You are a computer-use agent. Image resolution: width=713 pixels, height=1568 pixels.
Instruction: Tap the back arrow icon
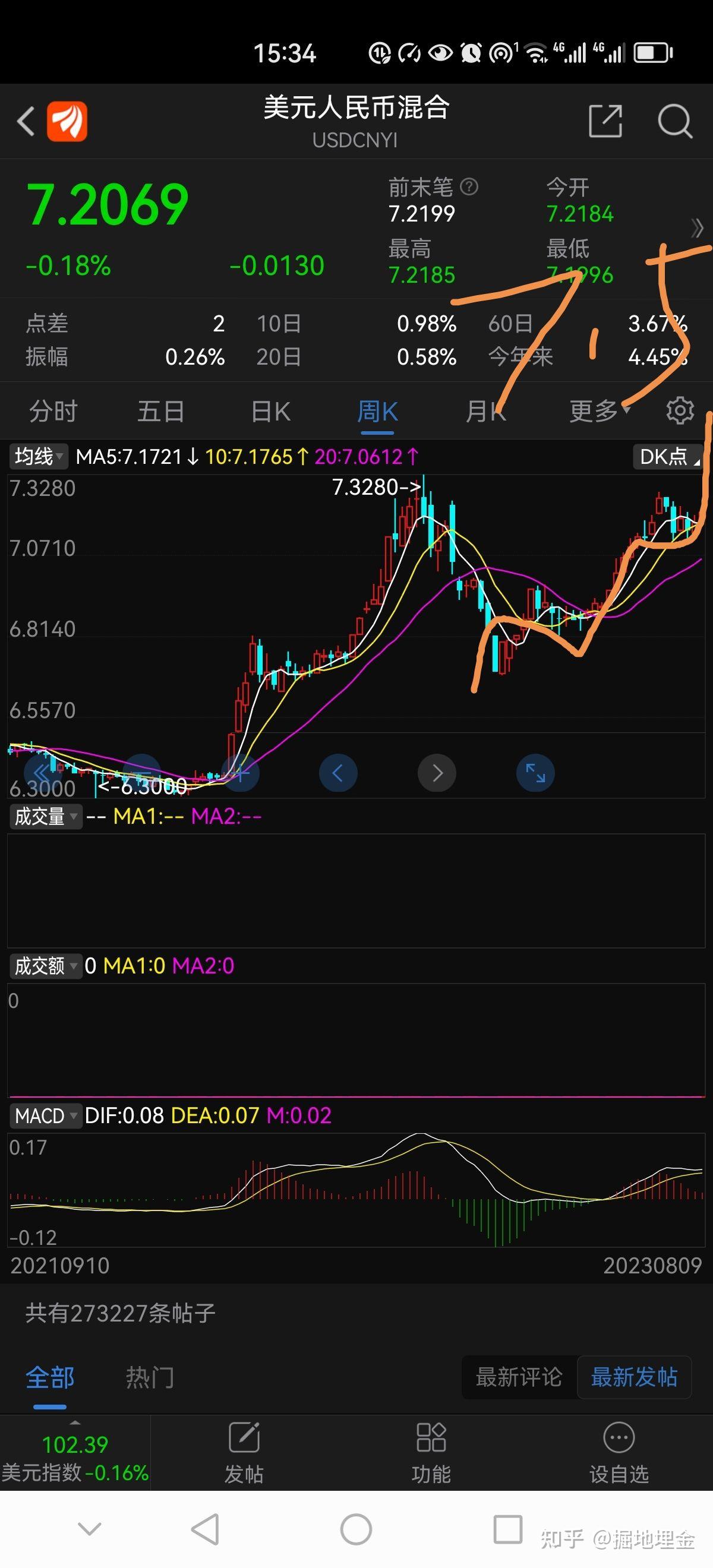26,121
